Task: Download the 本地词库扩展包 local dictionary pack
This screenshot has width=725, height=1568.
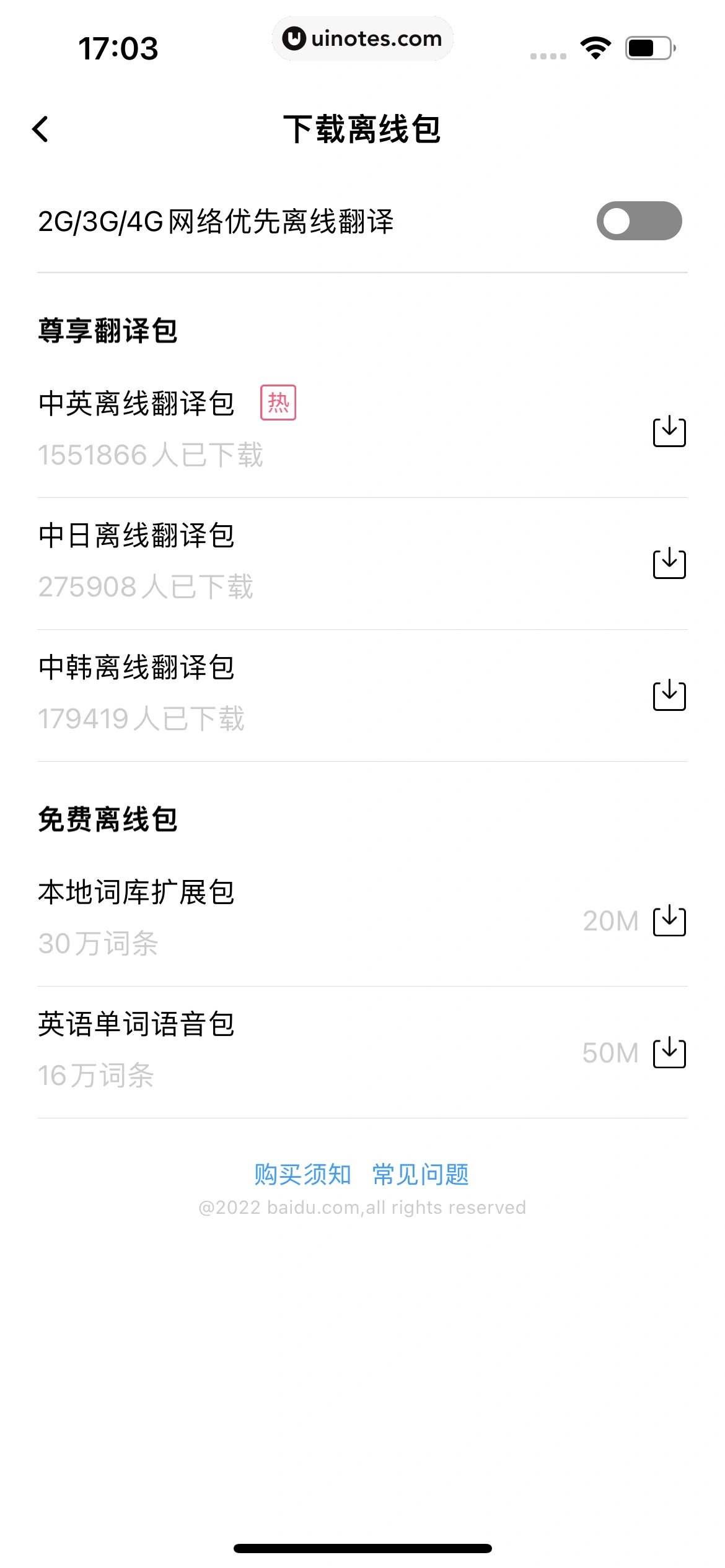Action: [670, 922]
